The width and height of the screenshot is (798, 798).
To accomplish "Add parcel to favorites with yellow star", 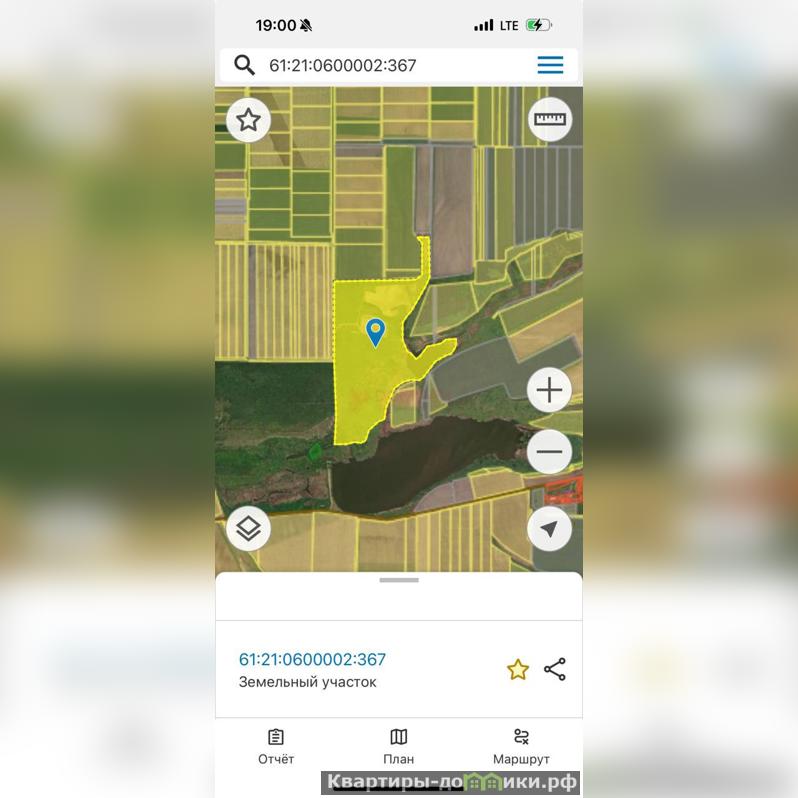I will [x=517, y=670].
